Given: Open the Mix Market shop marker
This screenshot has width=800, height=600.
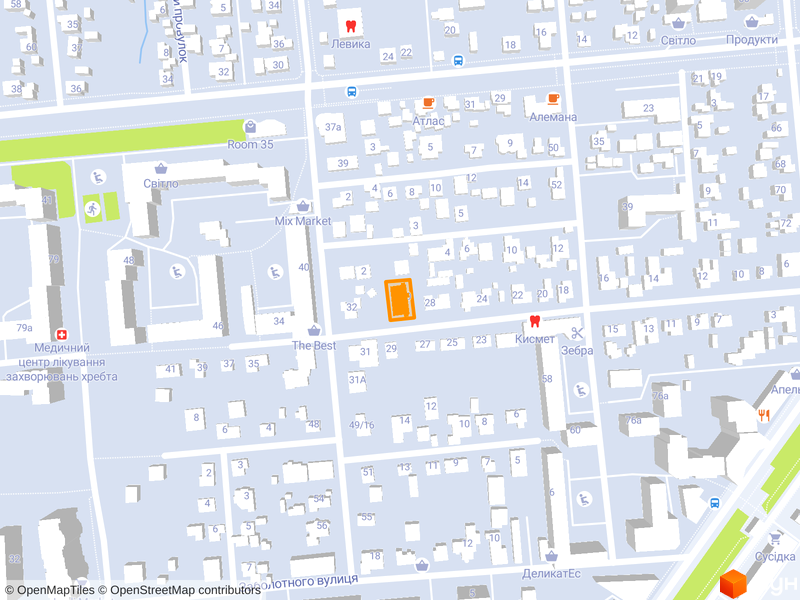Looking at the screenshot, I should click(304, 205).
